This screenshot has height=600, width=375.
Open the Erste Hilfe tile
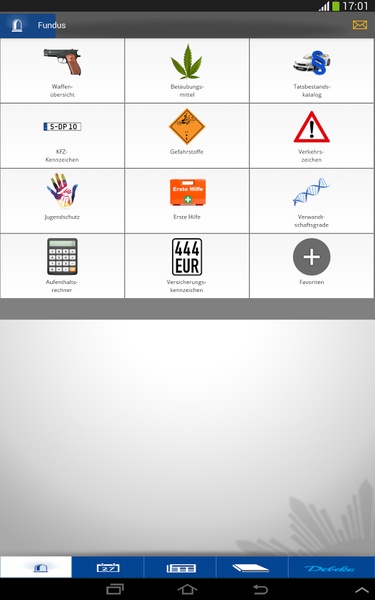[187, 201]
